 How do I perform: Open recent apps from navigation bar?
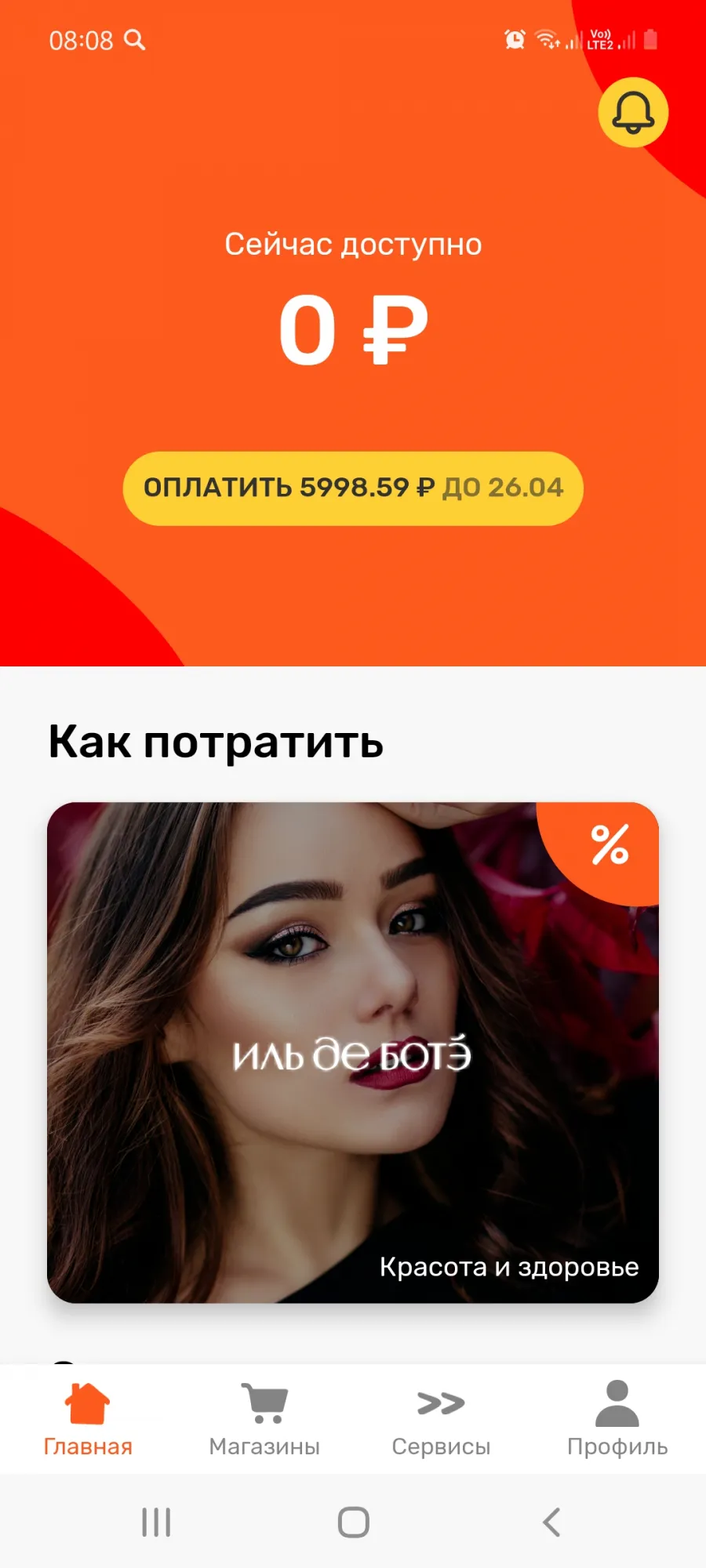coord(156,1522)
